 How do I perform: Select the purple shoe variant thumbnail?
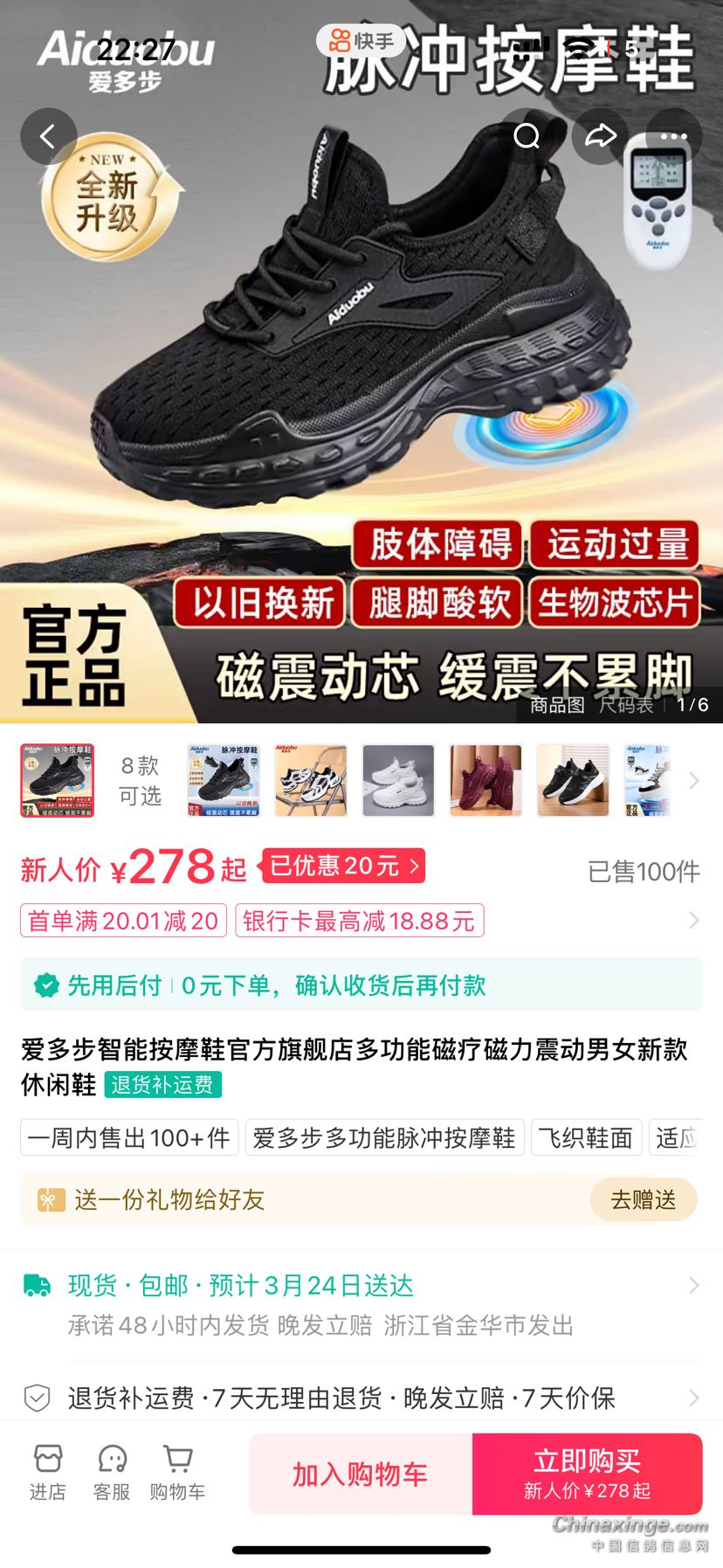(485, 780)
